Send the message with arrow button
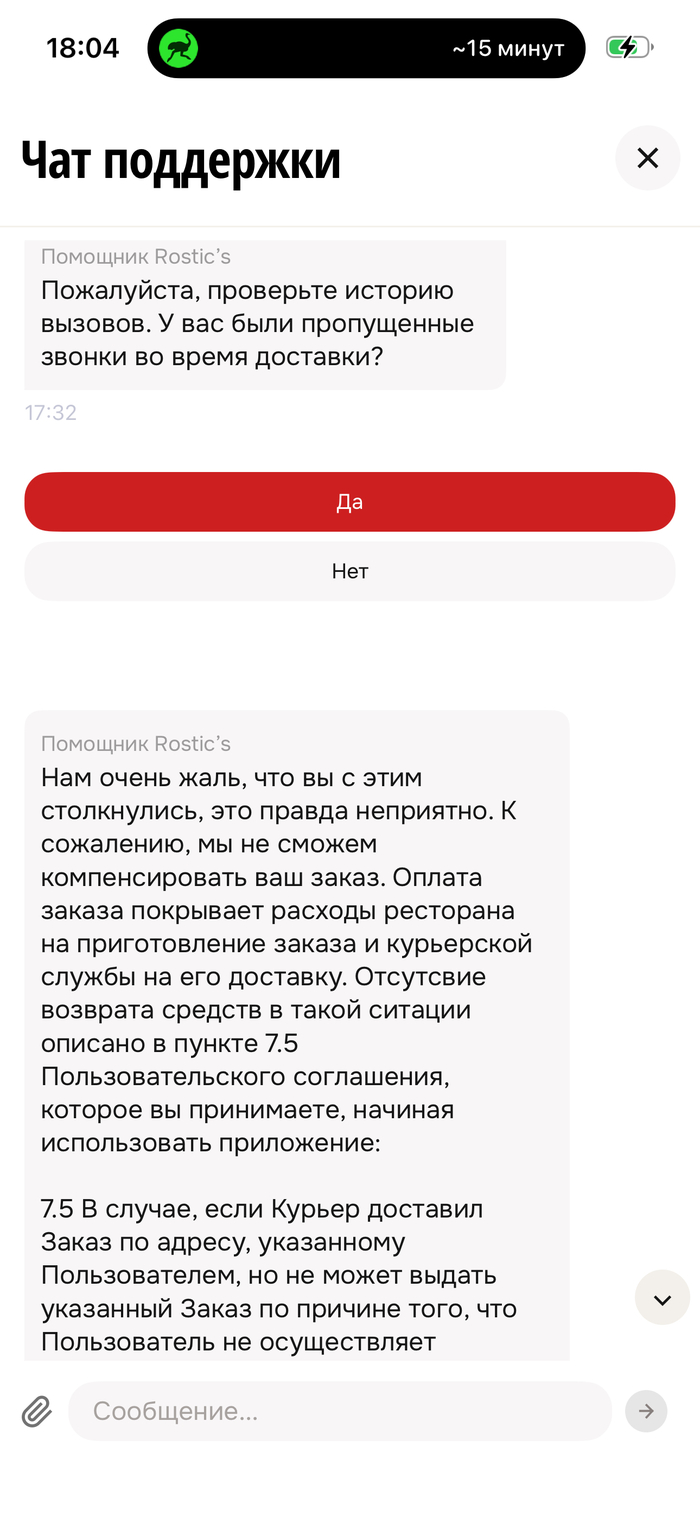This screenshot has width=700, height=1517. click(x=646, y=1411)
